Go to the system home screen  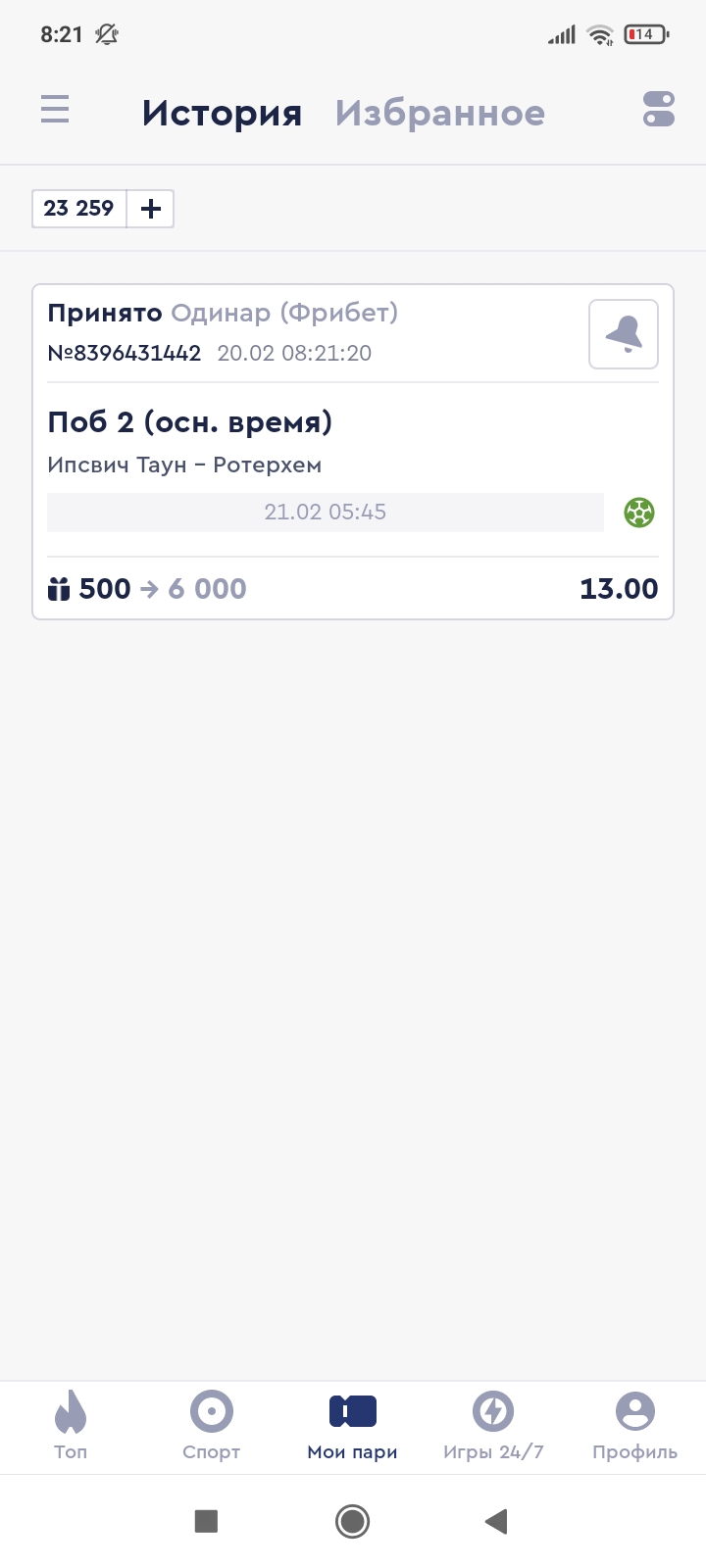click(352, 1521)
